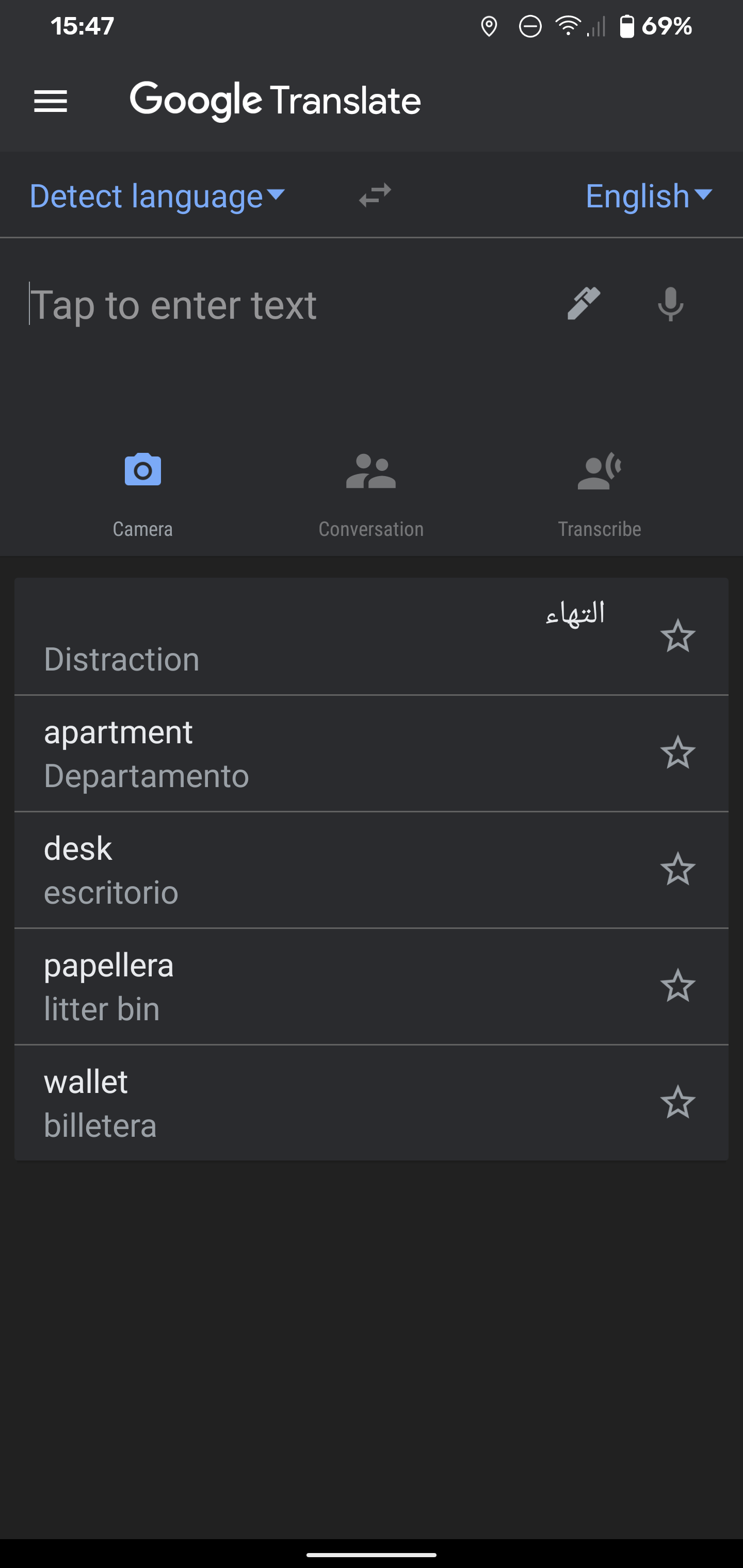Star the Distraction translation
The width and height of the screenshot is (743, 1568).
pos(679,636)
